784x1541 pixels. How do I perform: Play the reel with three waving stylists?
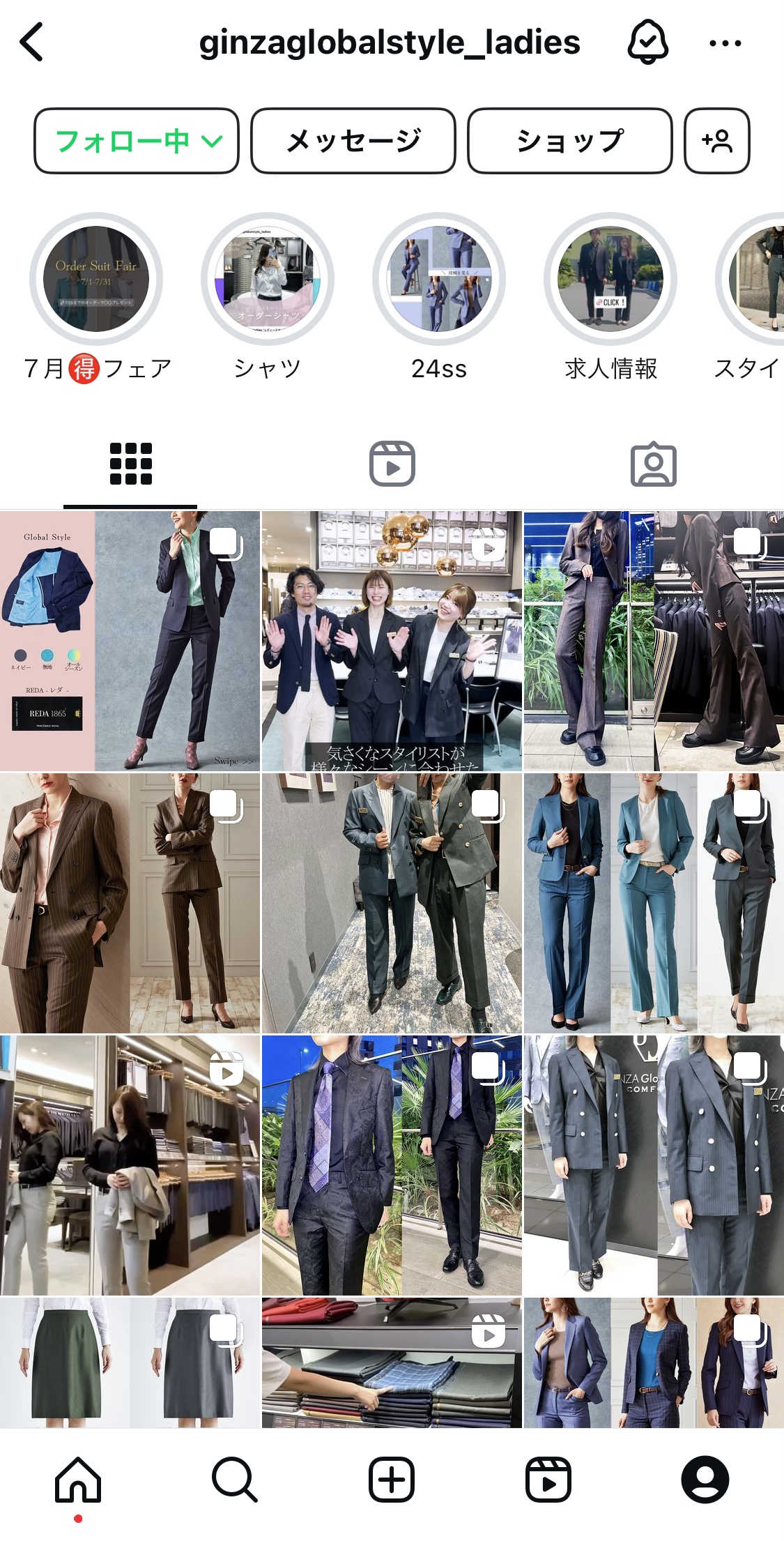392,641
